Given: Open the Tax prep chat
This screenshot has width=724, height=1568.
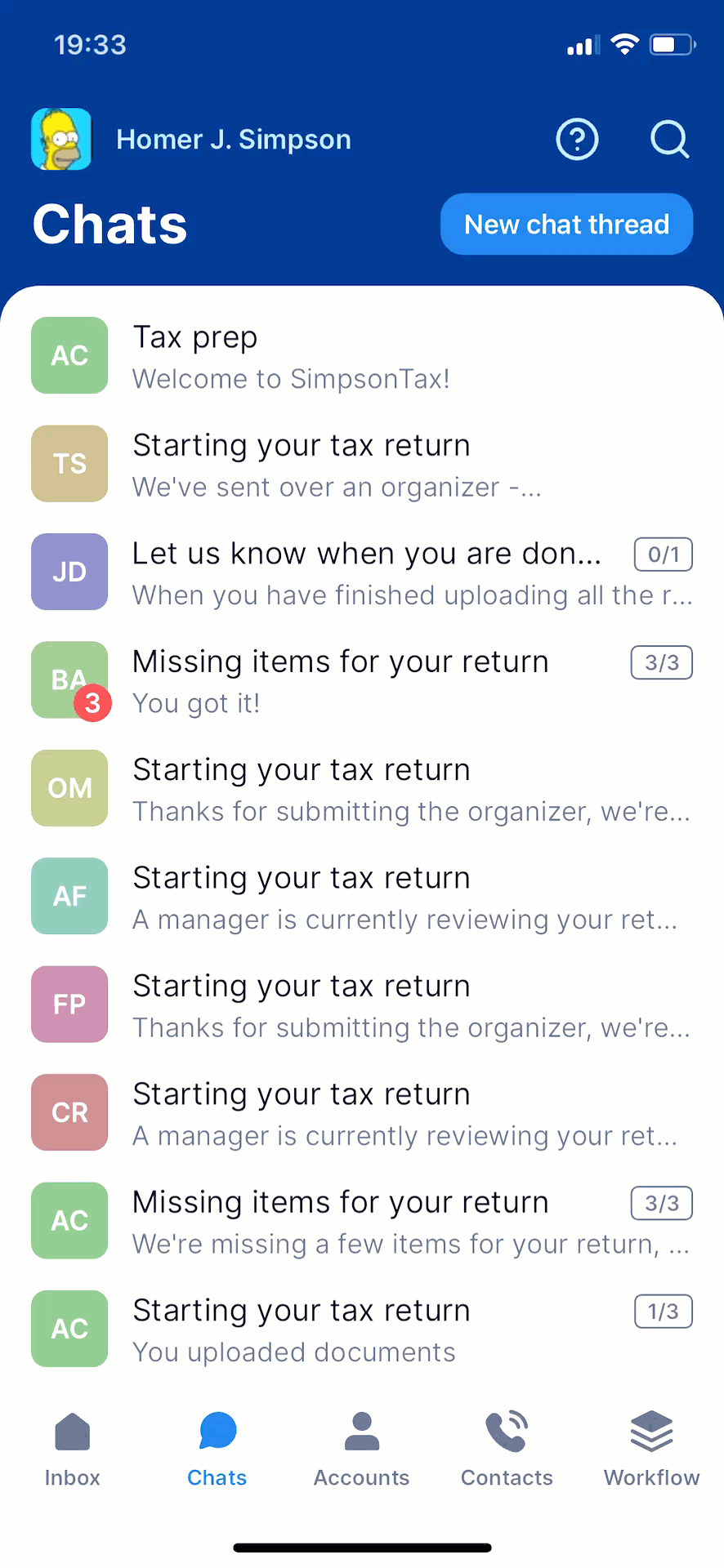Looking at the screenshot, I should (x=361, y=357).
